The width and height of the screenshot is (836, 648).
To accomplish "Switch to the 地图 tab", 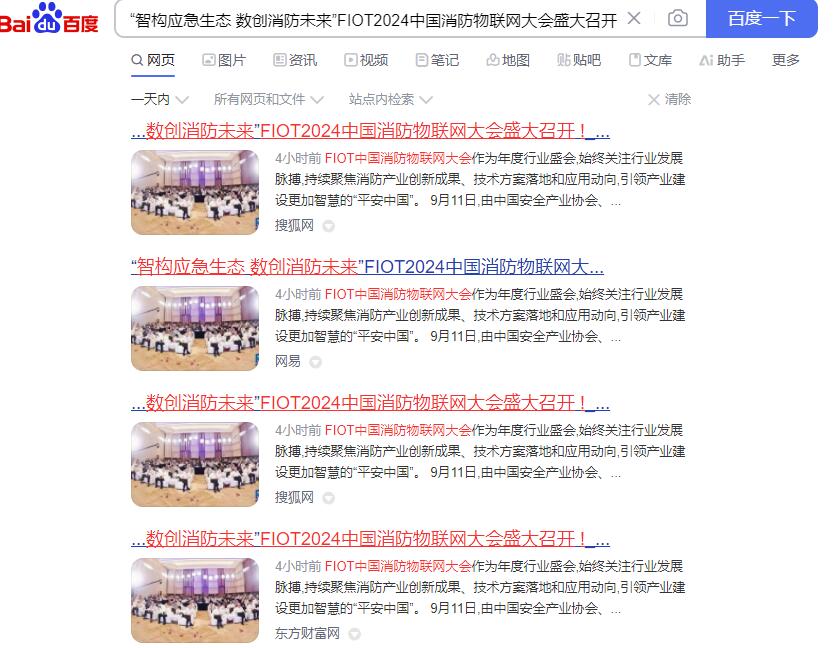I will point(508,60).
